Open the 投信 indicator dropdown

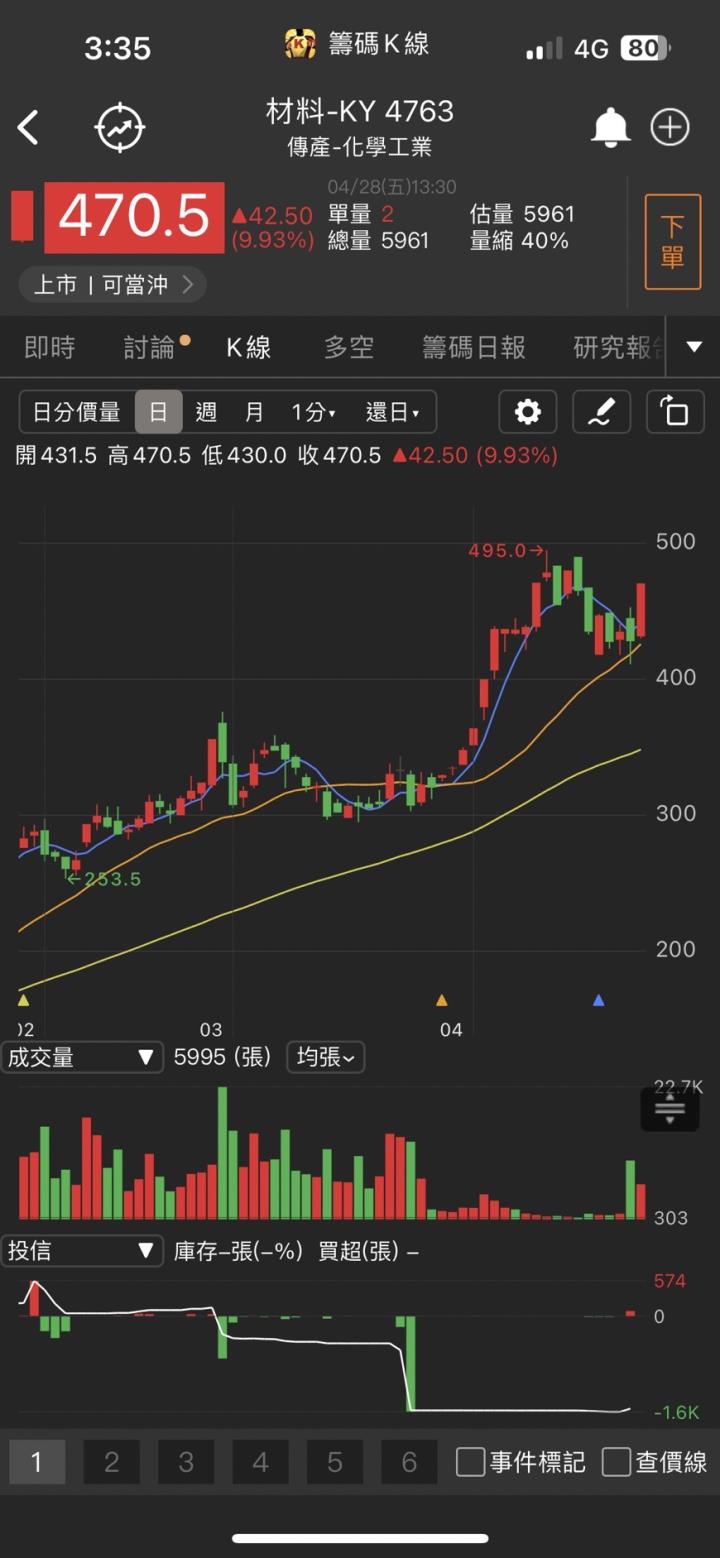point(82,1250)
